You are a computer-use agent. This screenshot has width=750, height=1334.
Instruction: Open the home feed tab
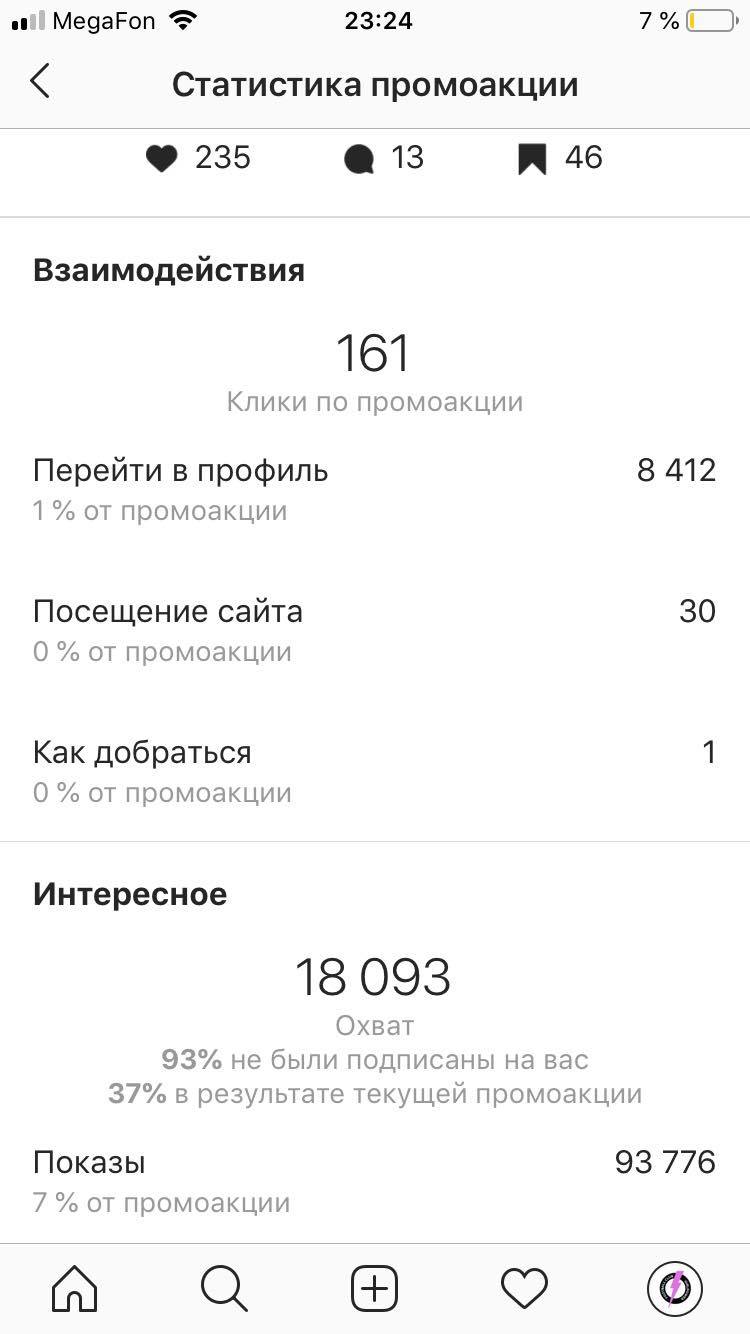coord(75,1288)
